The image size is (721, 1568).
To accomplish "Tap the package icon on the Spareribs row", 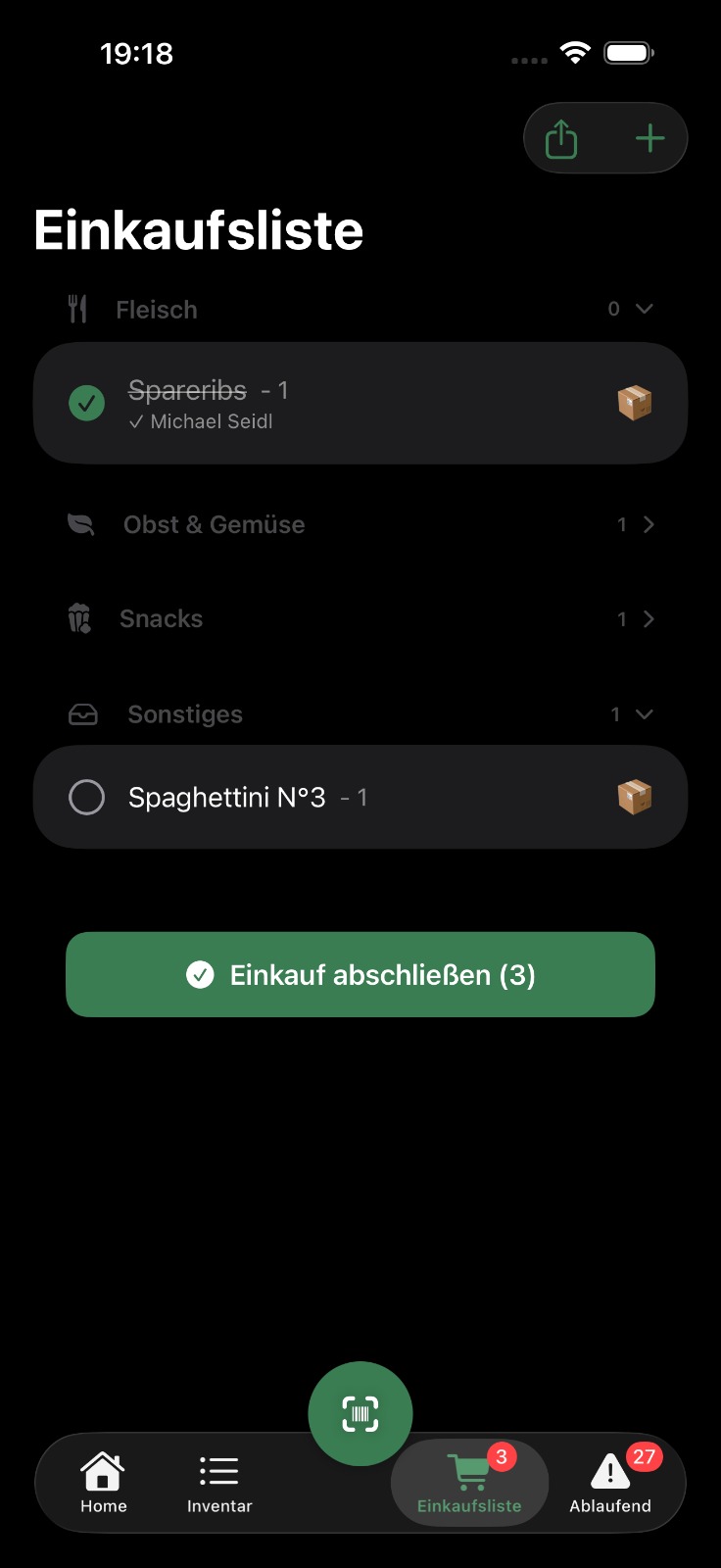I will pos(635,402).
